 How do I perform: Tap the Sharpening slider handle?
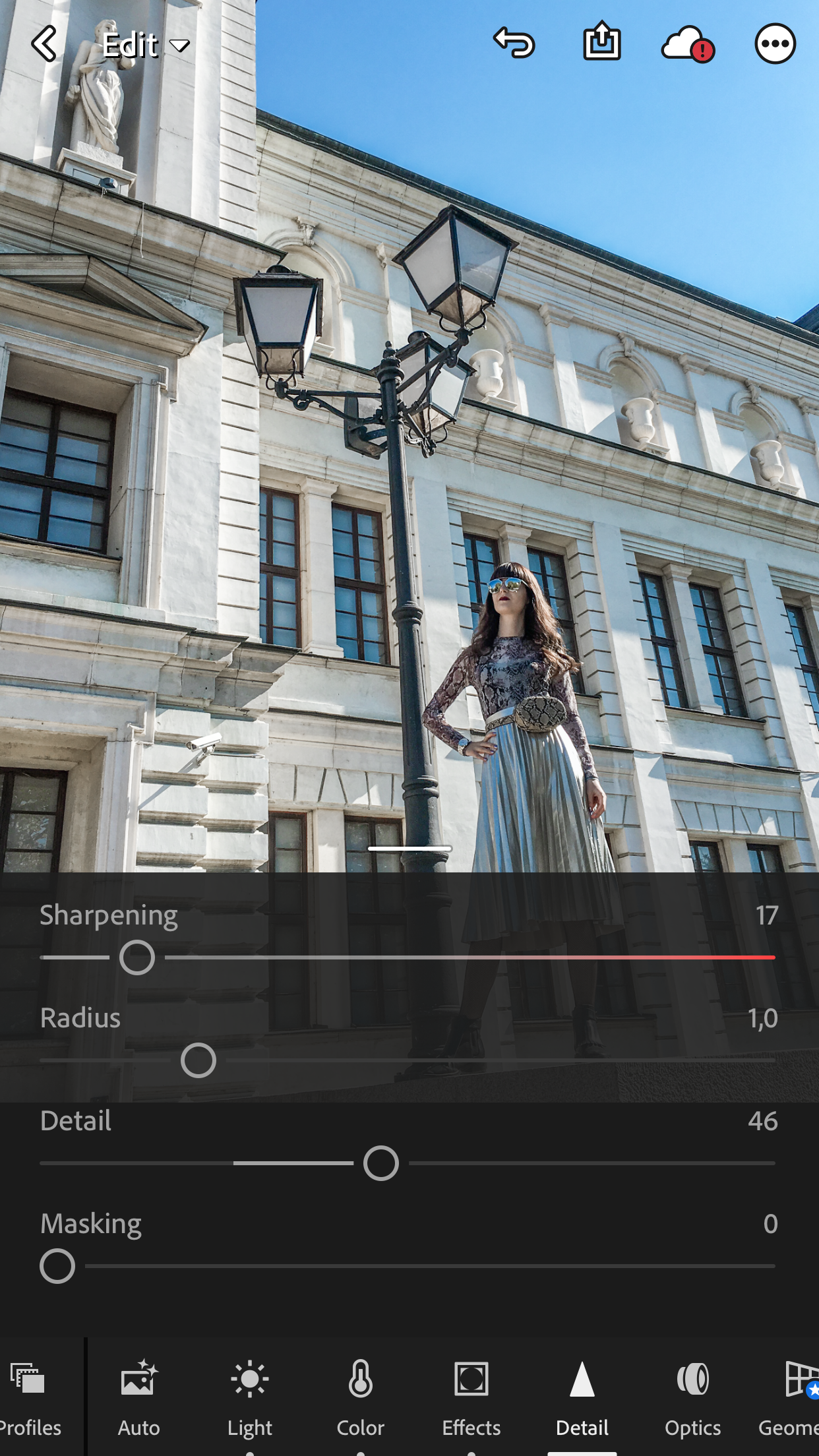(x=137, y=957)
